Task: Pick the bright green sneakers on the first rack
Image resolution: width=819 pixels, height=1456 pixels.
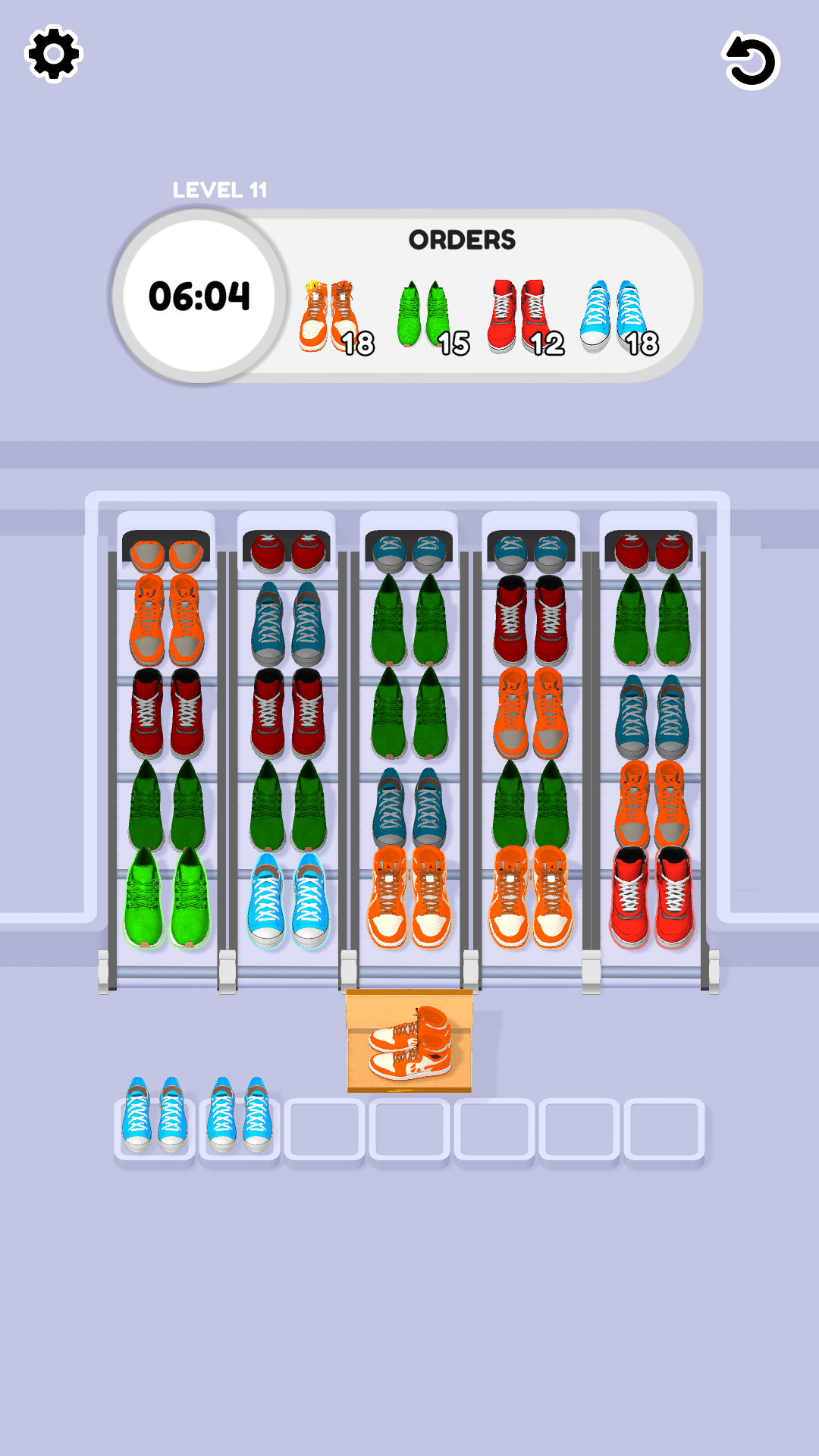Action: (167, 899)
